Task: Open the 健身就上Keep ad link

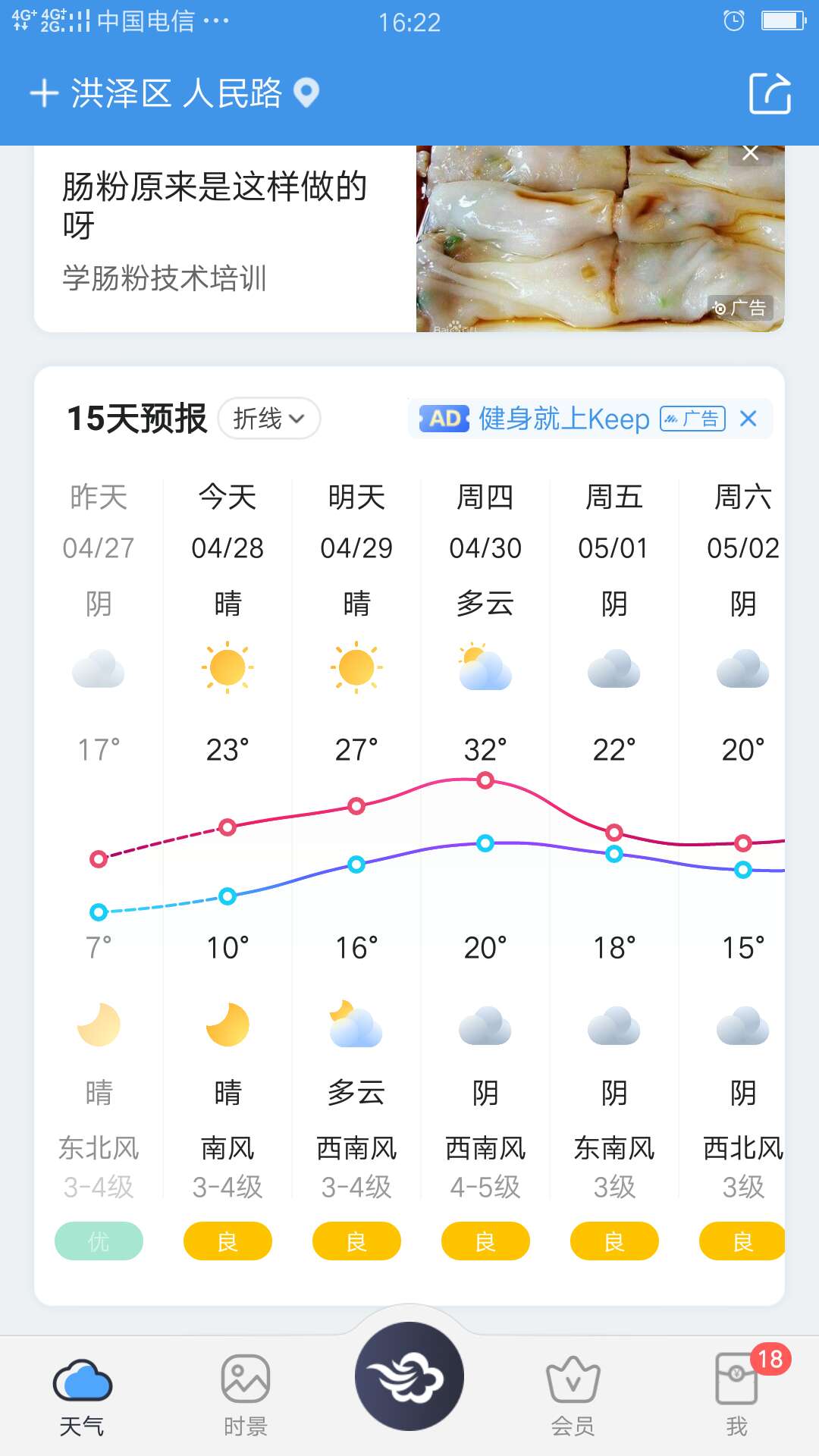Action: coord(563,419)
